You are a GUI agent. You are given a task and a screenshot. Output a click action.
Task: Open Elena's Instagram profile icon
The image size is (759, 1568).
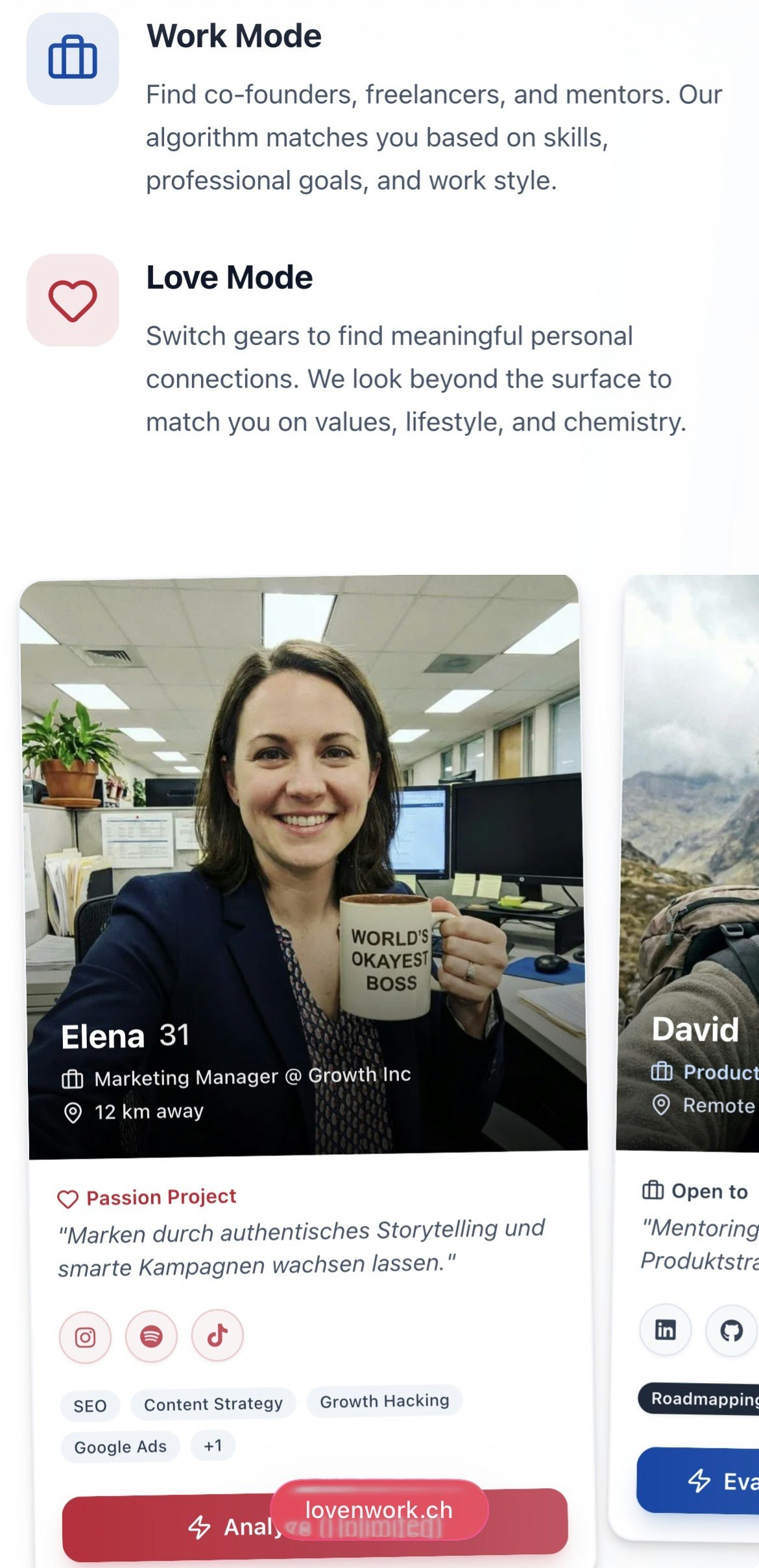[x=85, y=1337]
